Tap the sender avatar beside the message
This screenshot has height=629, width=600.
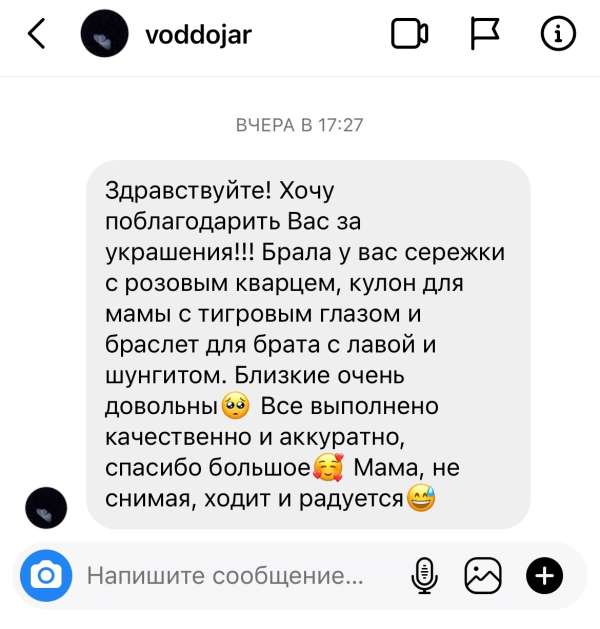tap(46, 508)
